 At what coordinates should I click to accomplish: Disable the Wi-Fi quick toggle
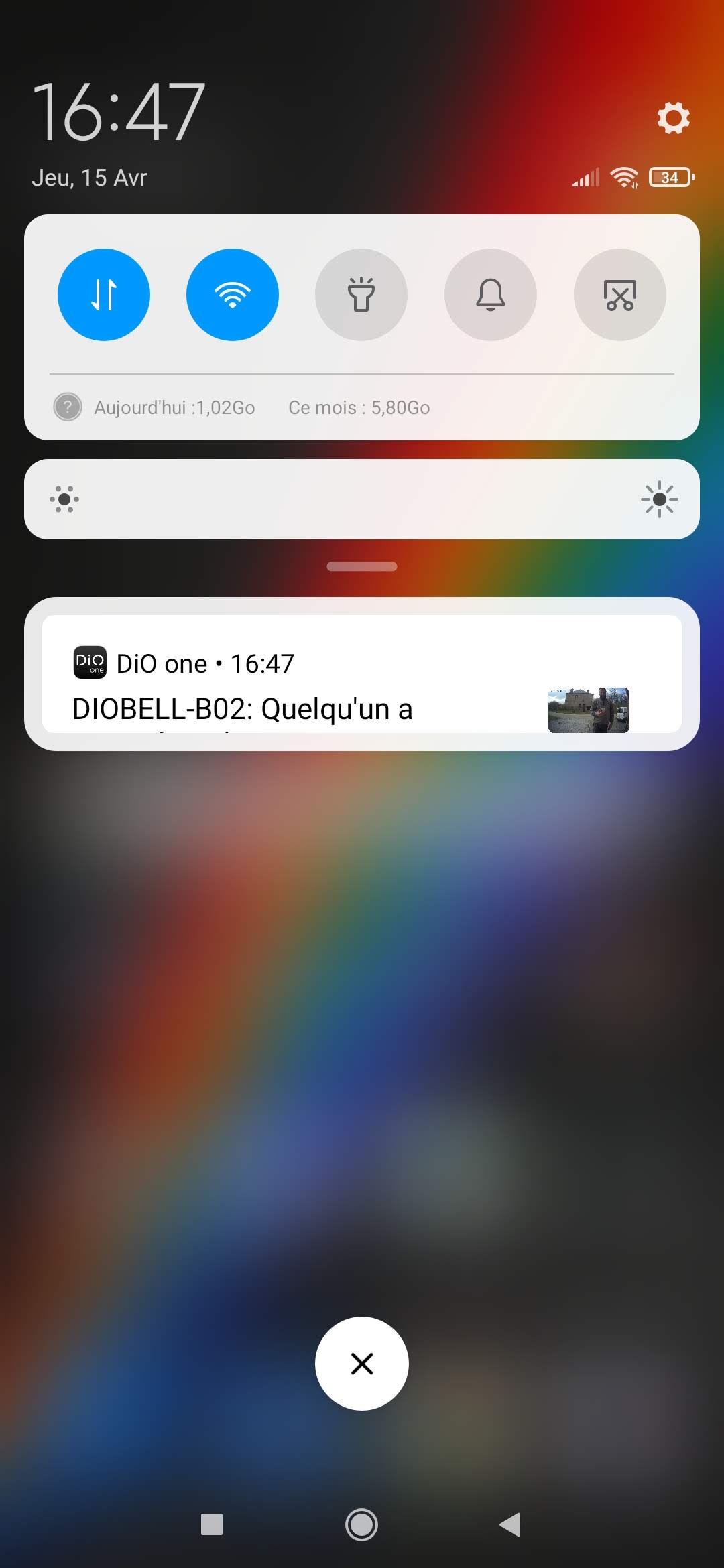pyautogui.click(x=233, y=295)
